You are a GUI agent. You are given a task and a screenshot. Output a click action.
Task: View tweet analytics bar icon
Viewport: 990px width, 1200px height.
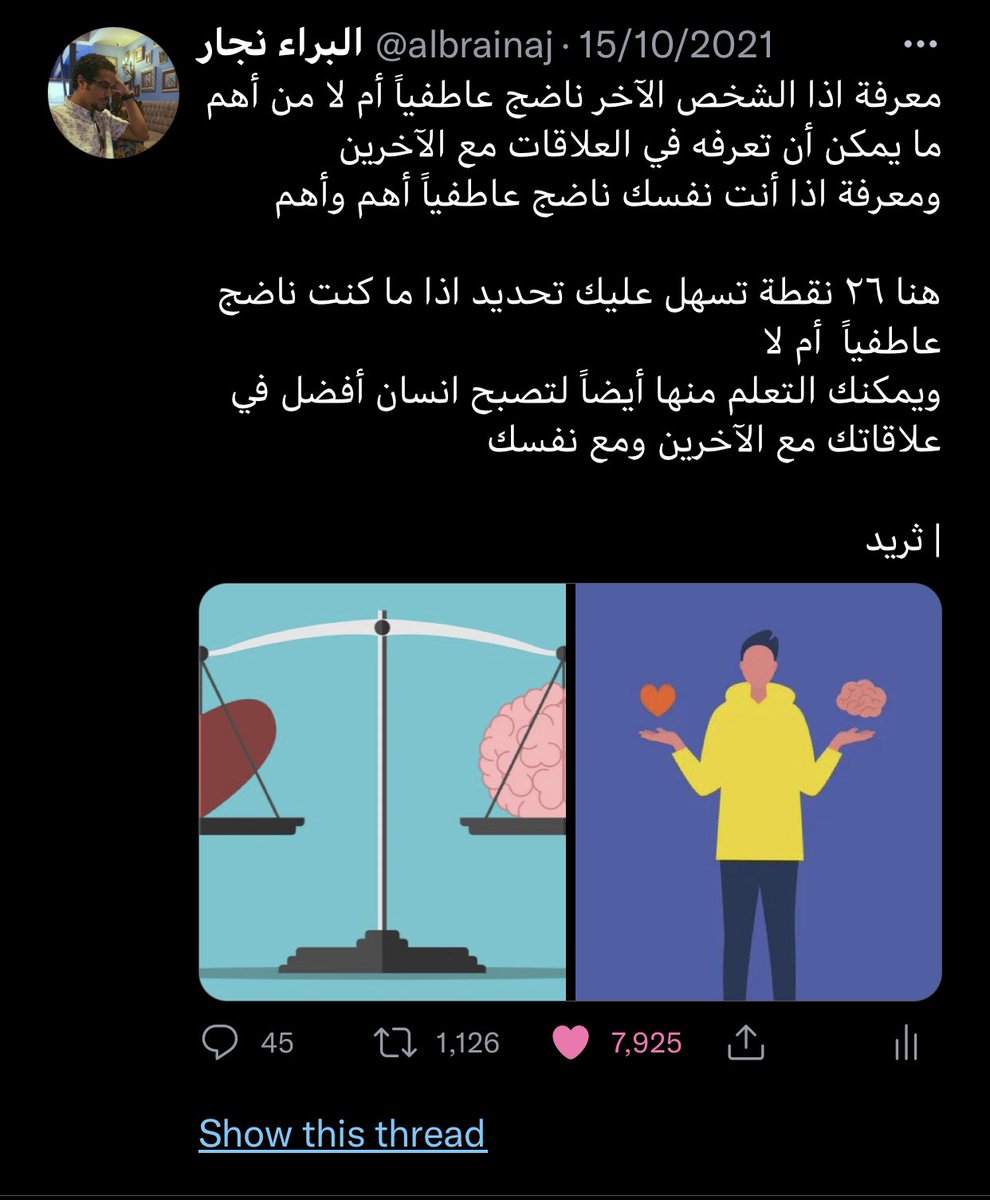(905, 1043)
